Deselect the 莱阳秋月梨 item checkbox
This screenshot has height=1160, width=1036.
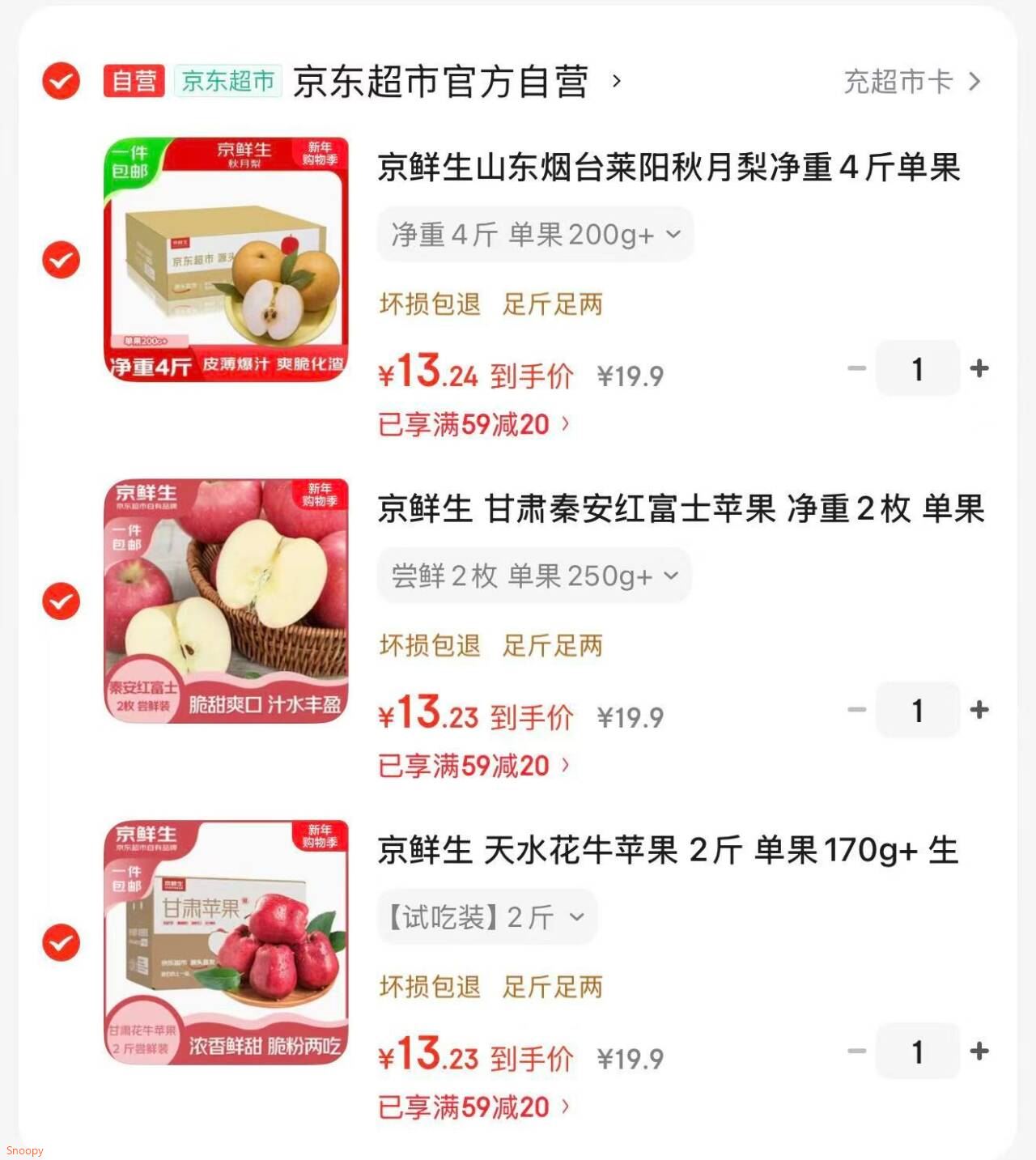62,260
